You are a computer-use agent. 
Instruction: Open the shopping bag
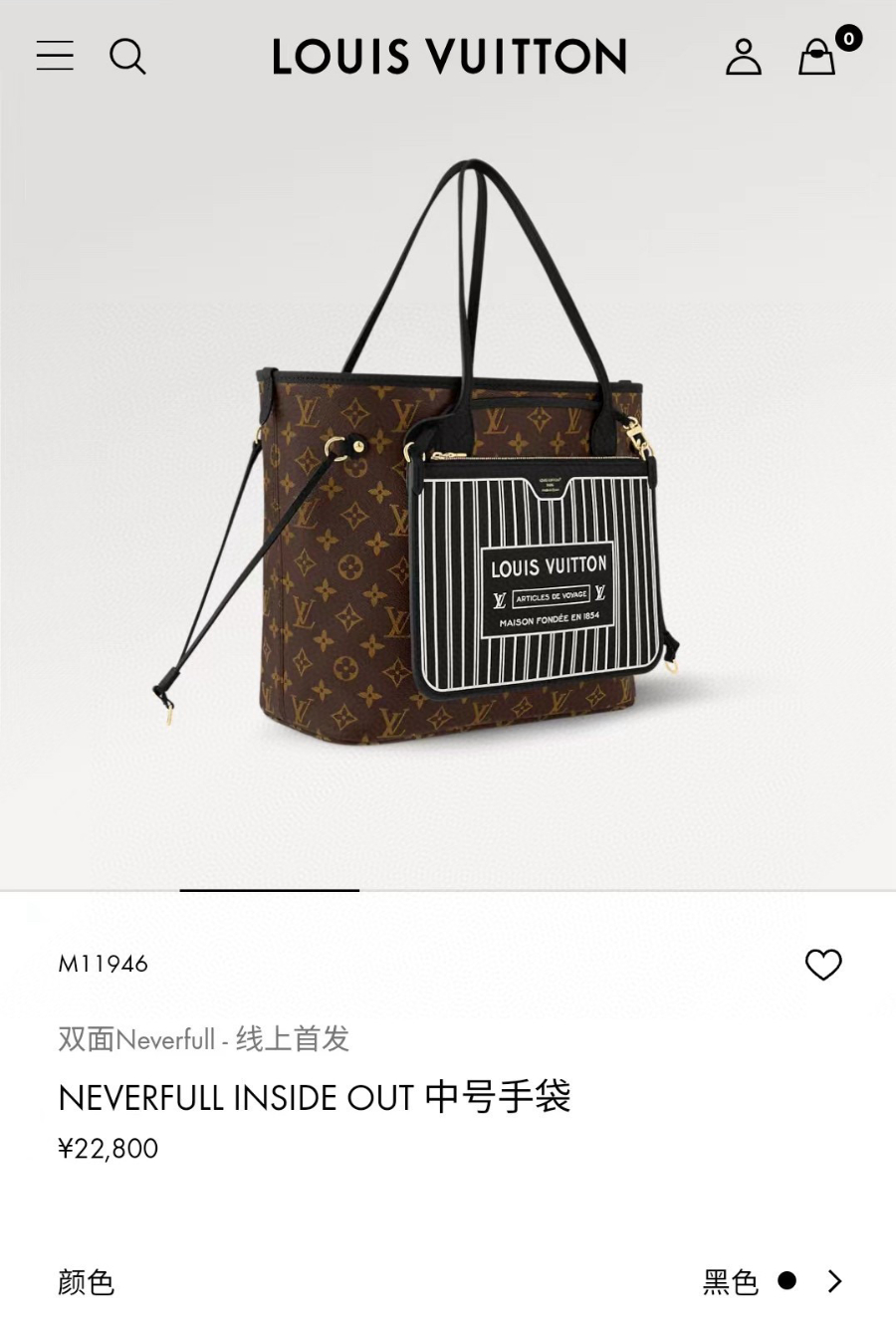817,58
